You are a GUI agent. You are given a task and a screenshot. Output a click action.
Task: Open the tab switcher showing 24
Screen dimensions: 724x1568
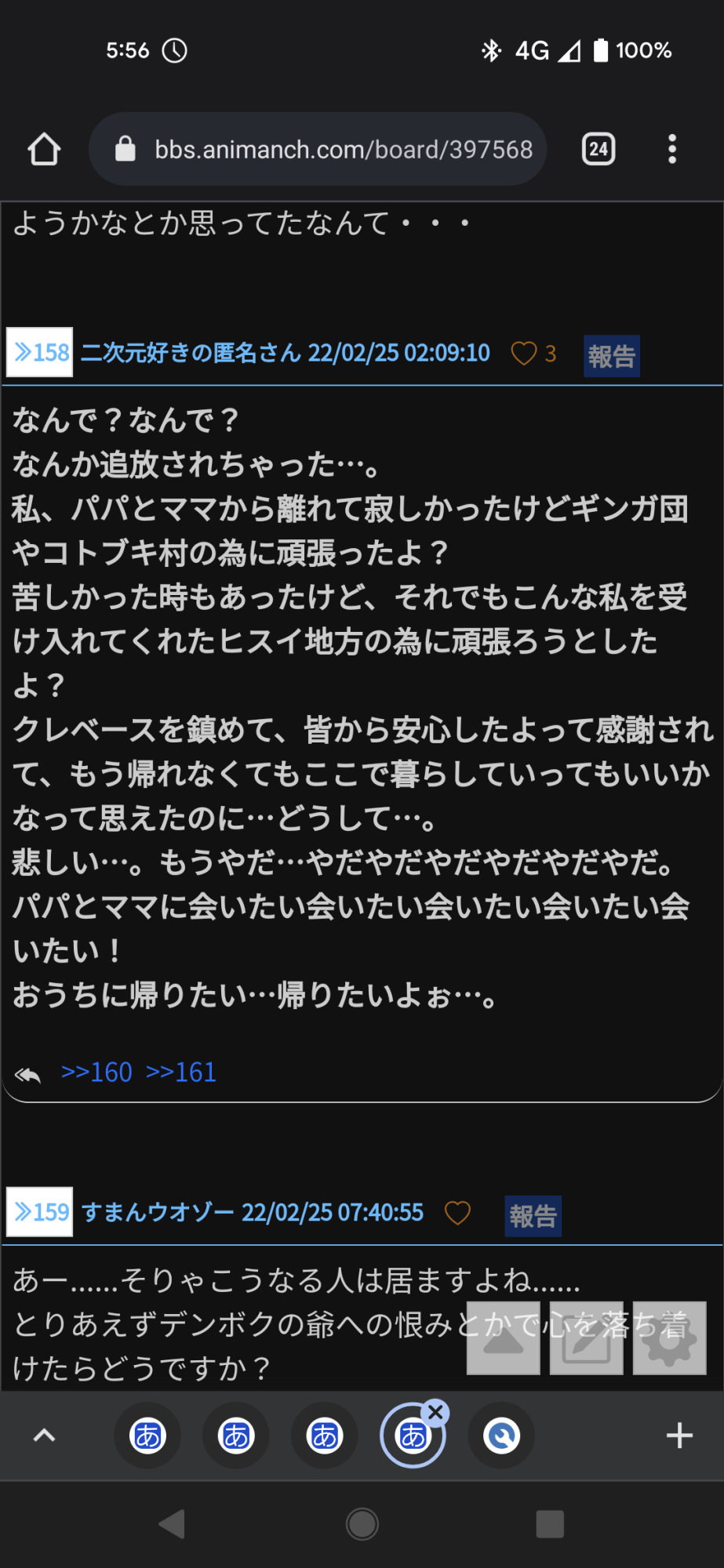(x=598, y=149)
